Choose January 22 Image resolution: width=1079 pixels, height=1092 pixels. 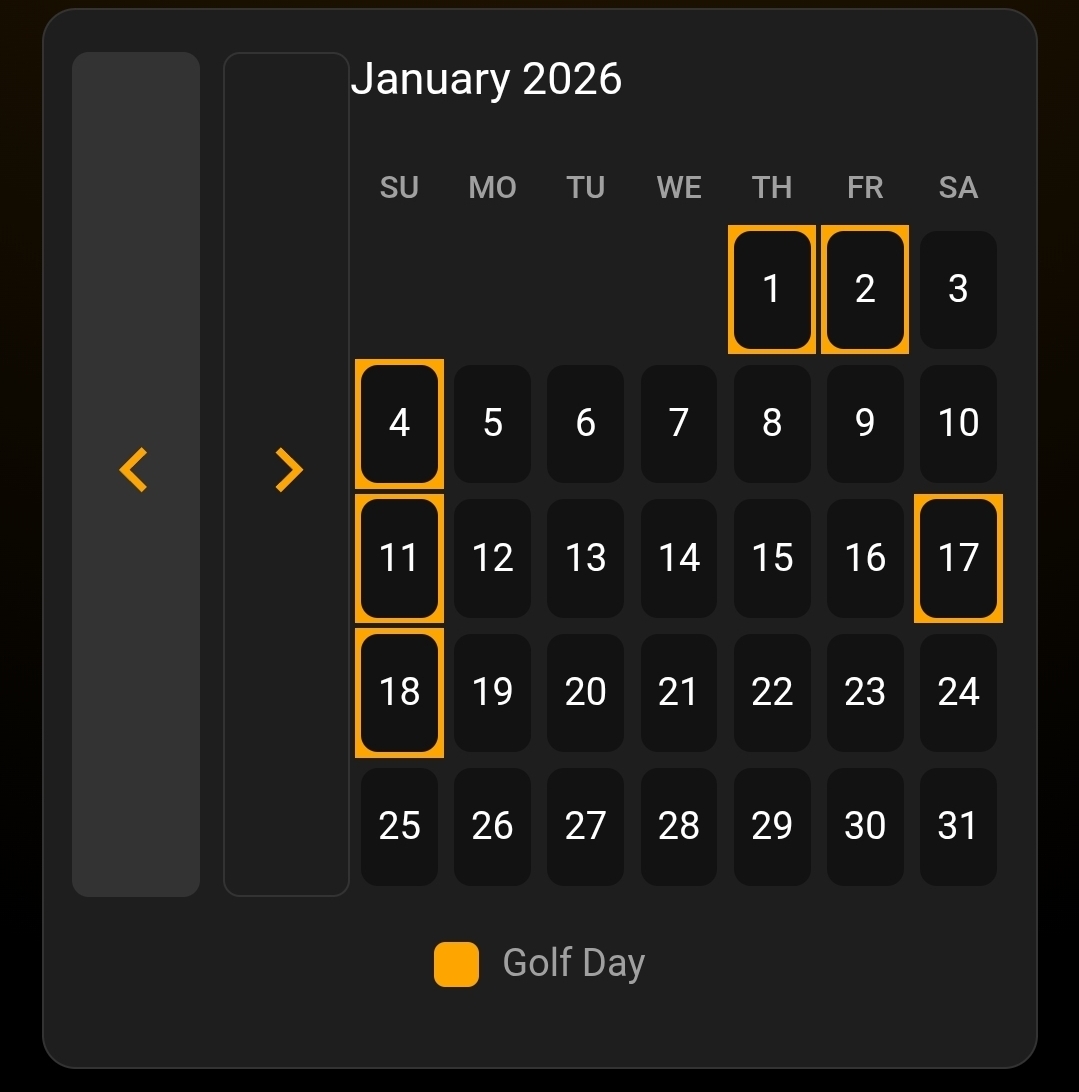(x=771, y=692)
